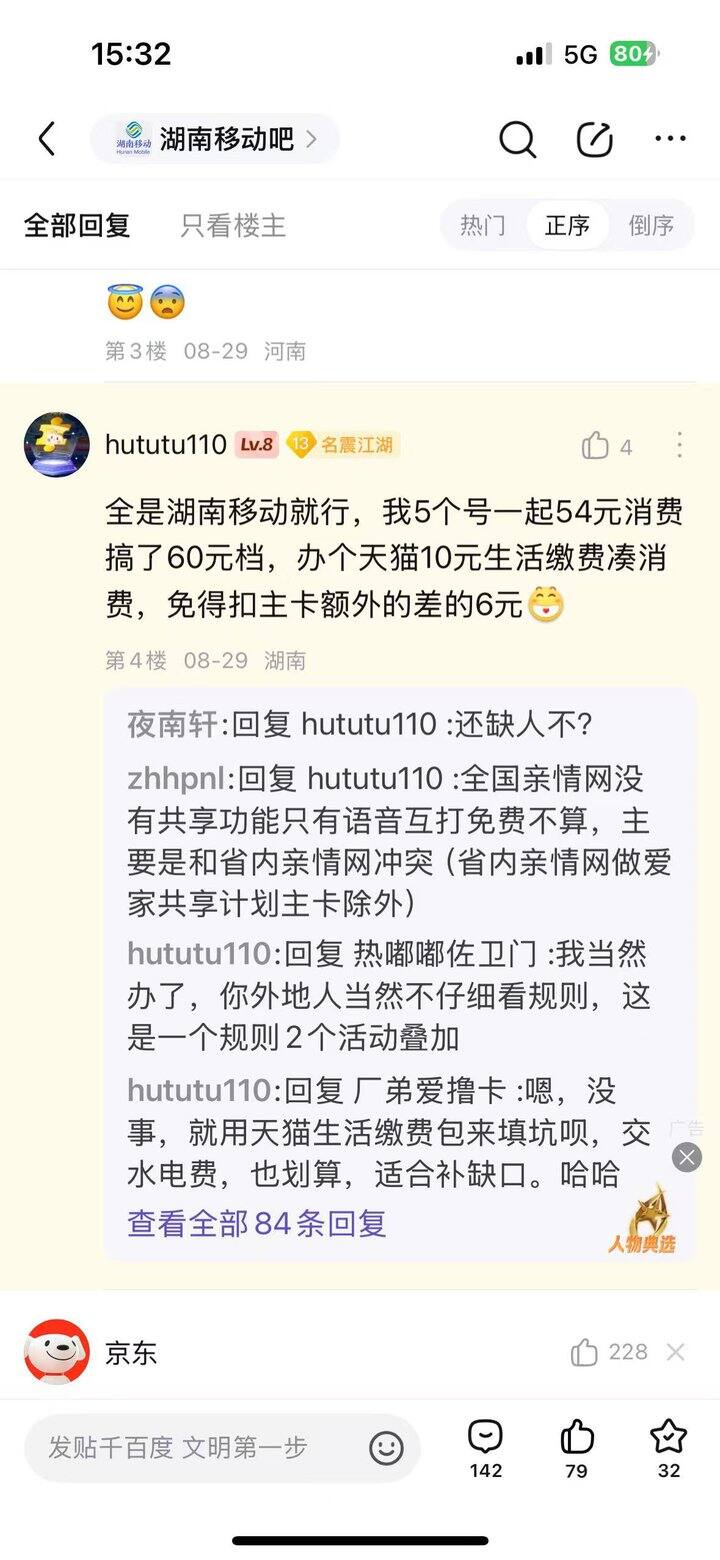The image size is (720, 1560).
Task: Tap the share icon in the top bar
Action: pos(595,139)
